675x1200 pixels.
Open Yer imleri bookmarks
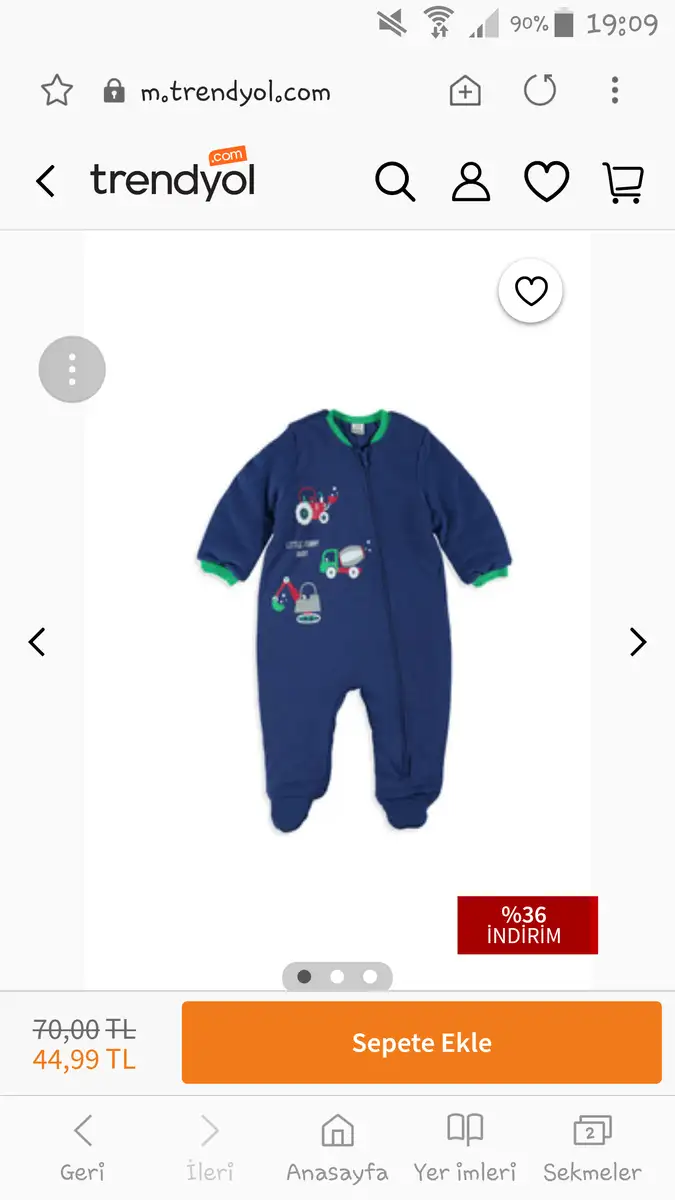click(465, 1148)
